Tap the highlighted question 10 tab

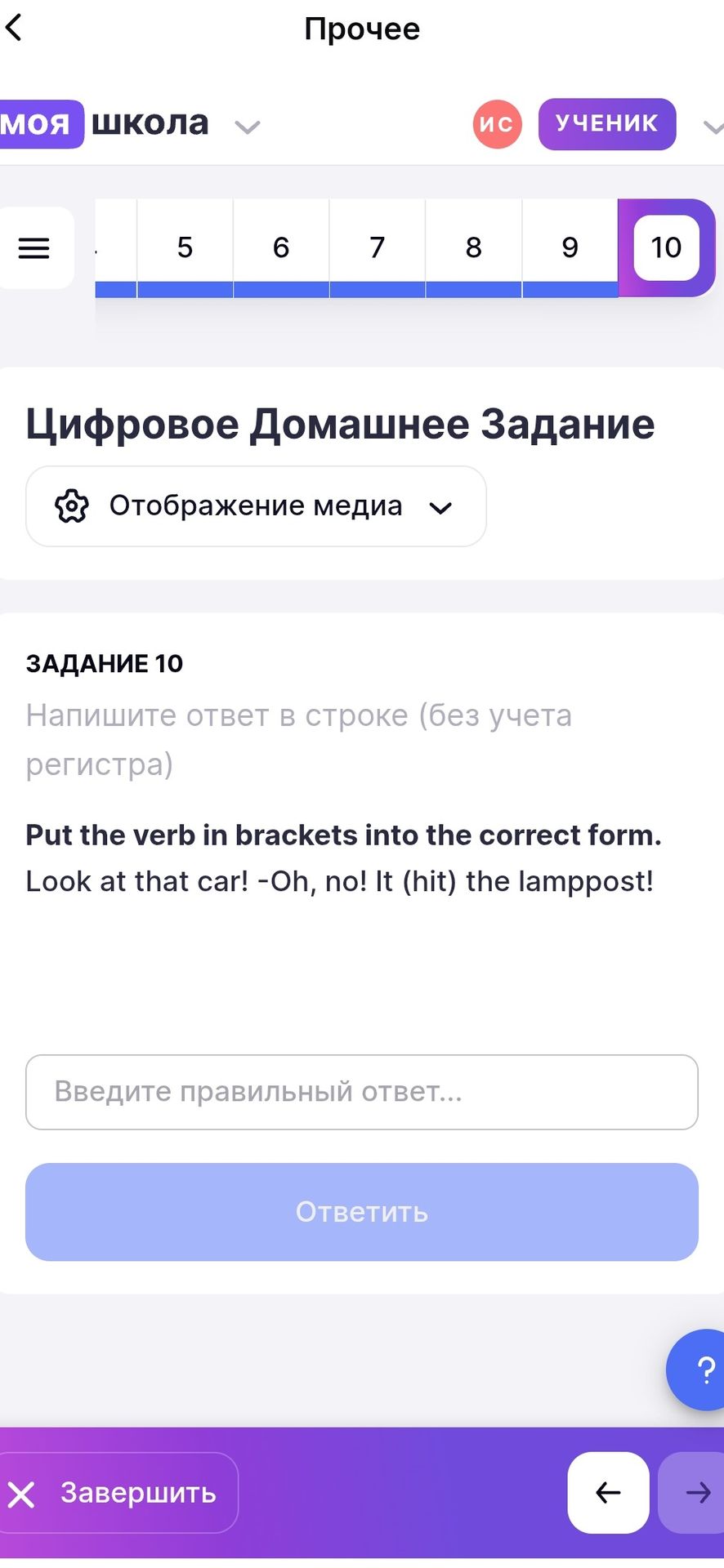coord(666,247)
